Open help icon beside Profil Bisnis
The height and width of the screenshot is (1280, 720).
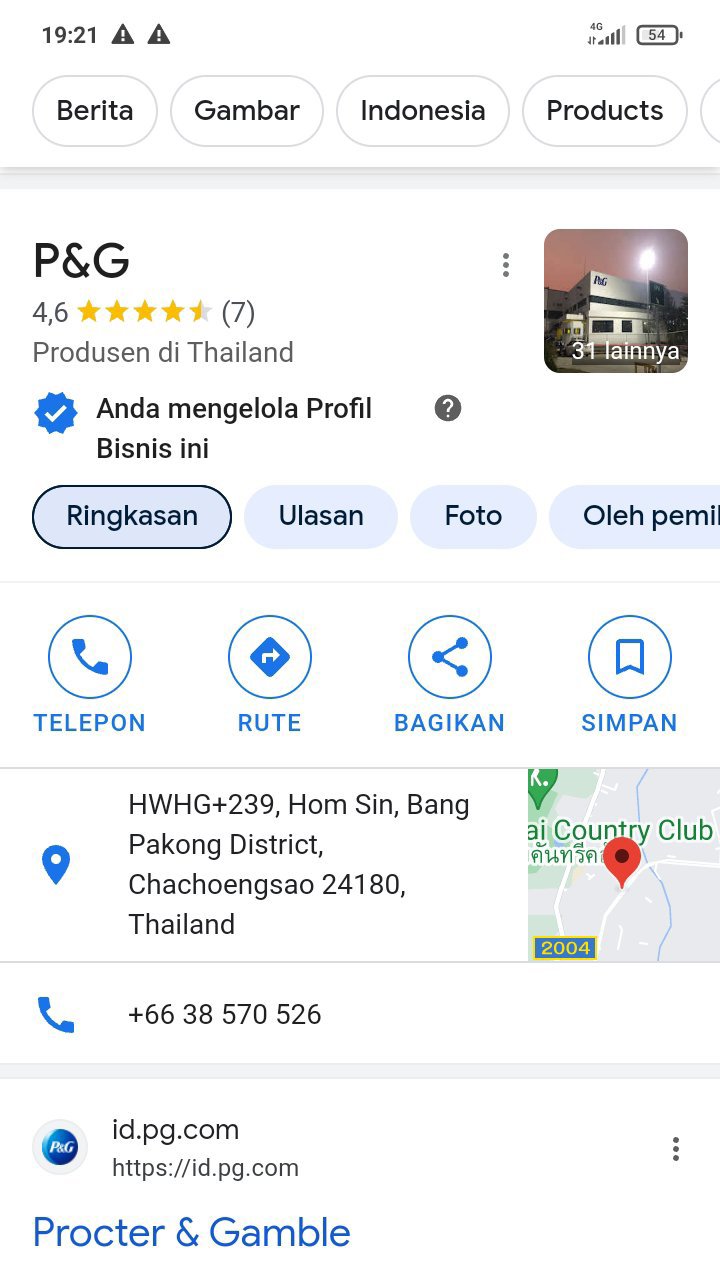448,408
